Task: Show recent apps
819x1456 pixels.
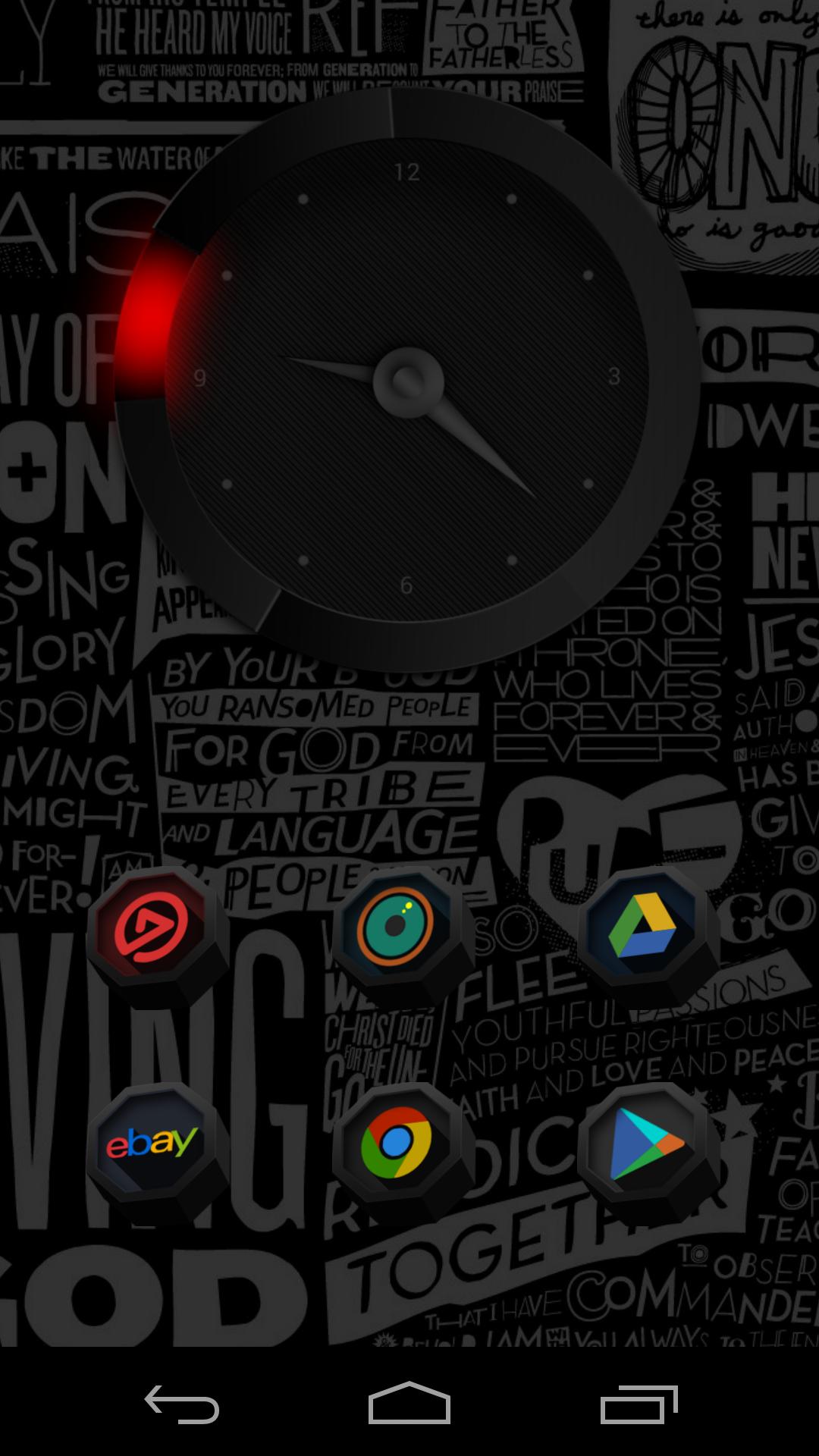Action: tap(639, 1404)
